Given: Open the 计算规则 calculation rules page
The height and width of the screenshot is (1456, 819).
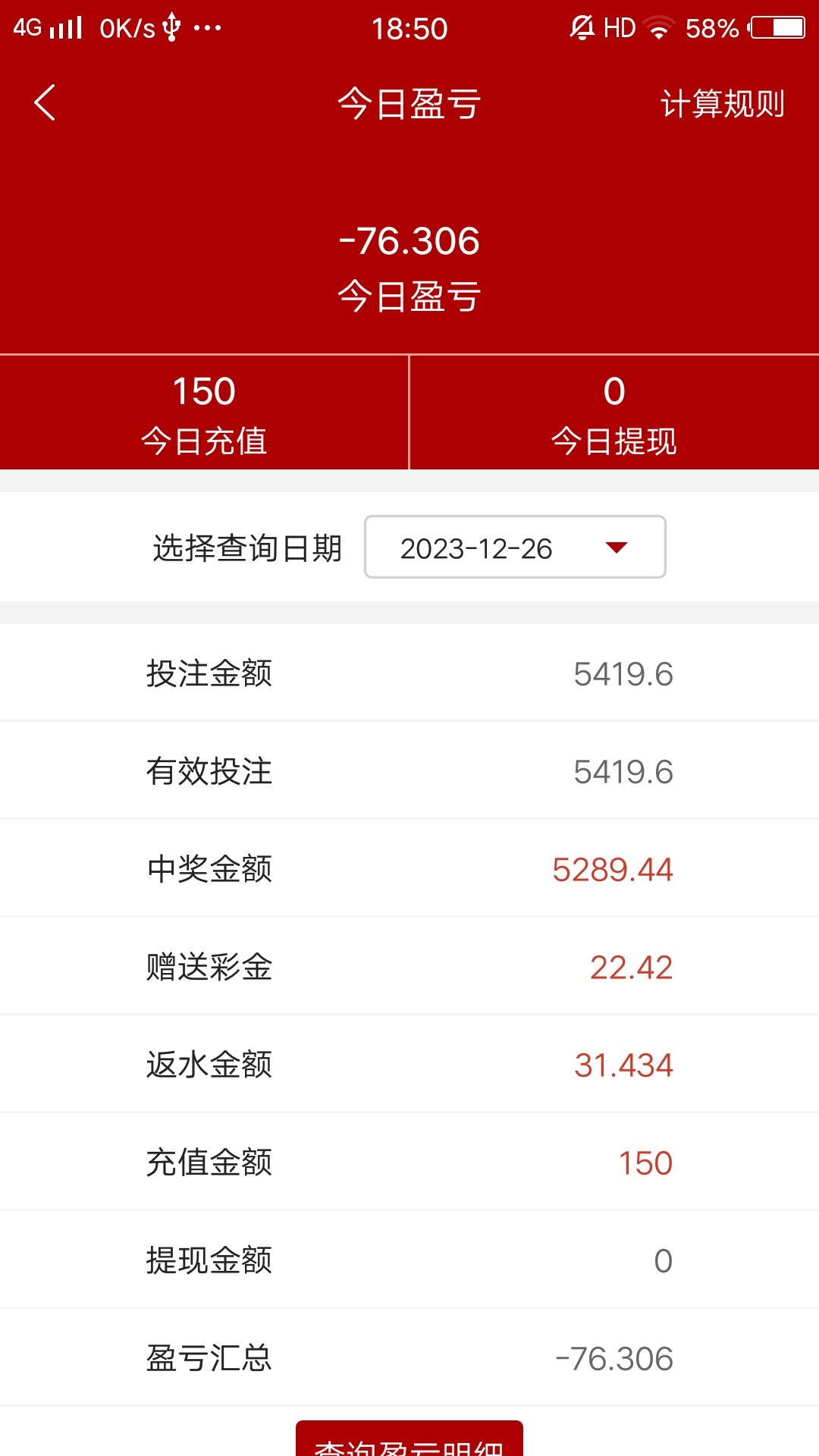Looking at the screenshot, I should pyautogui.click(x=722, y=105).
